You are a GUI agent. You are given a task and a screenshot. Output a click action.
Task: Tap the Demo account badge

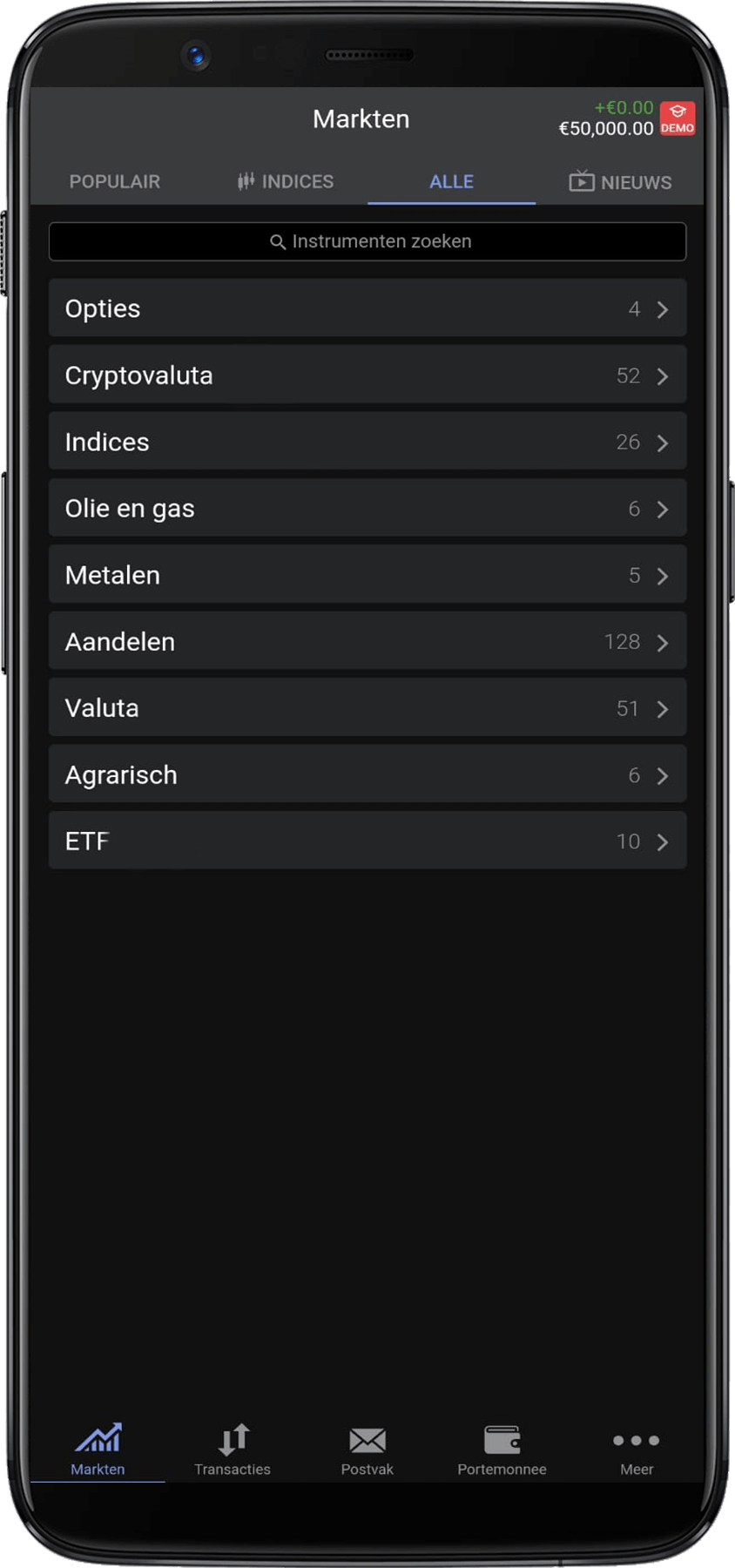point(678,118)
